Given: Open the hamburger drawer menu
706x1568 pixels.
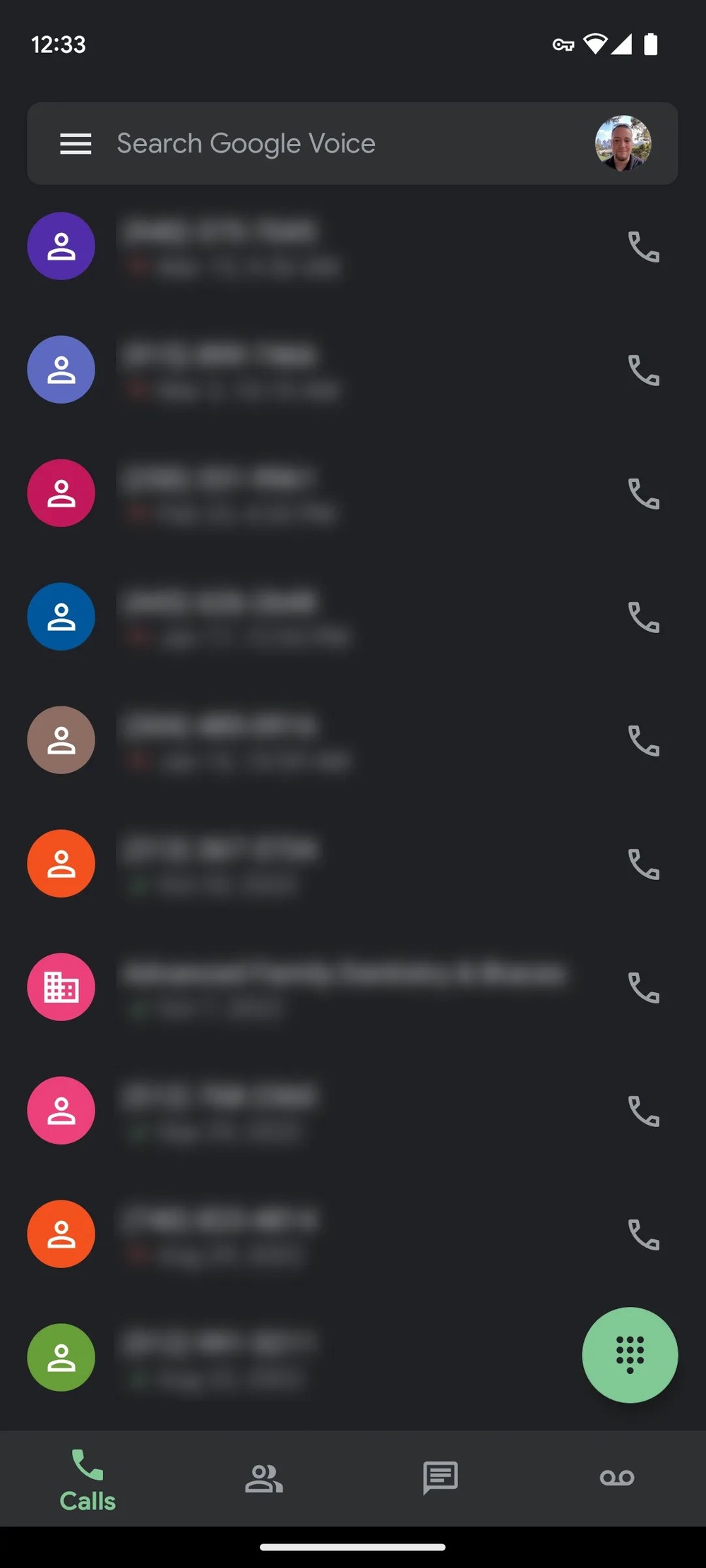Looking at the screenshot, I should click(x=76, y=144).
